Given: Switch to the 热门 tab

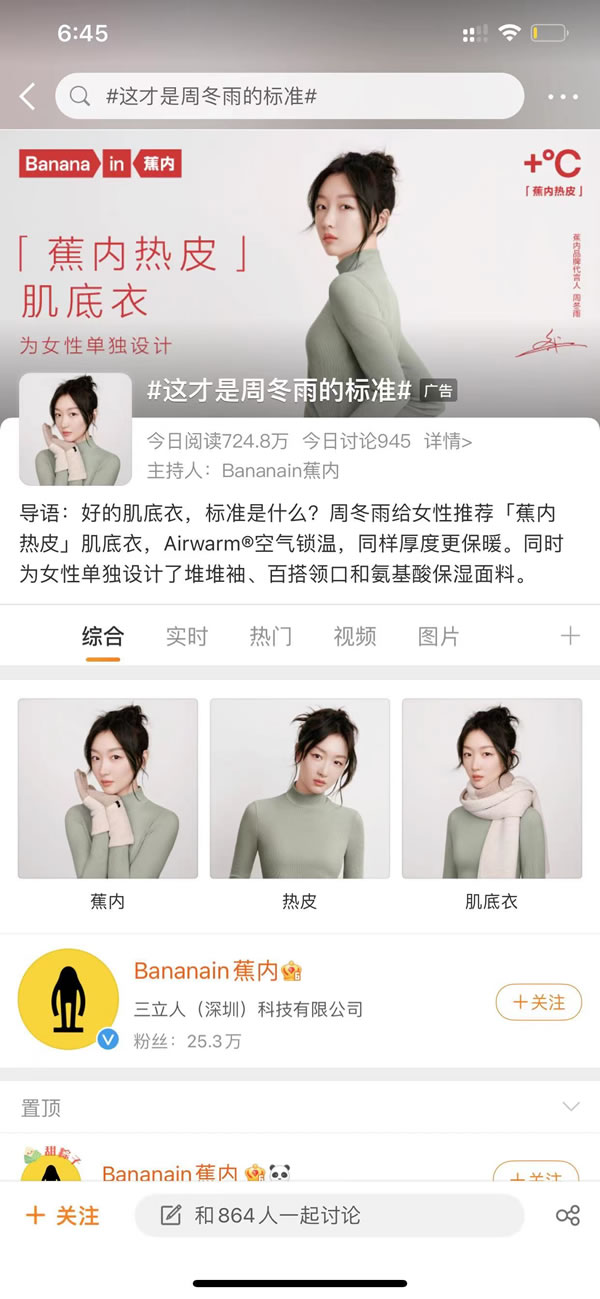Looking at the screenshot, I should click(x=271, y=636).
